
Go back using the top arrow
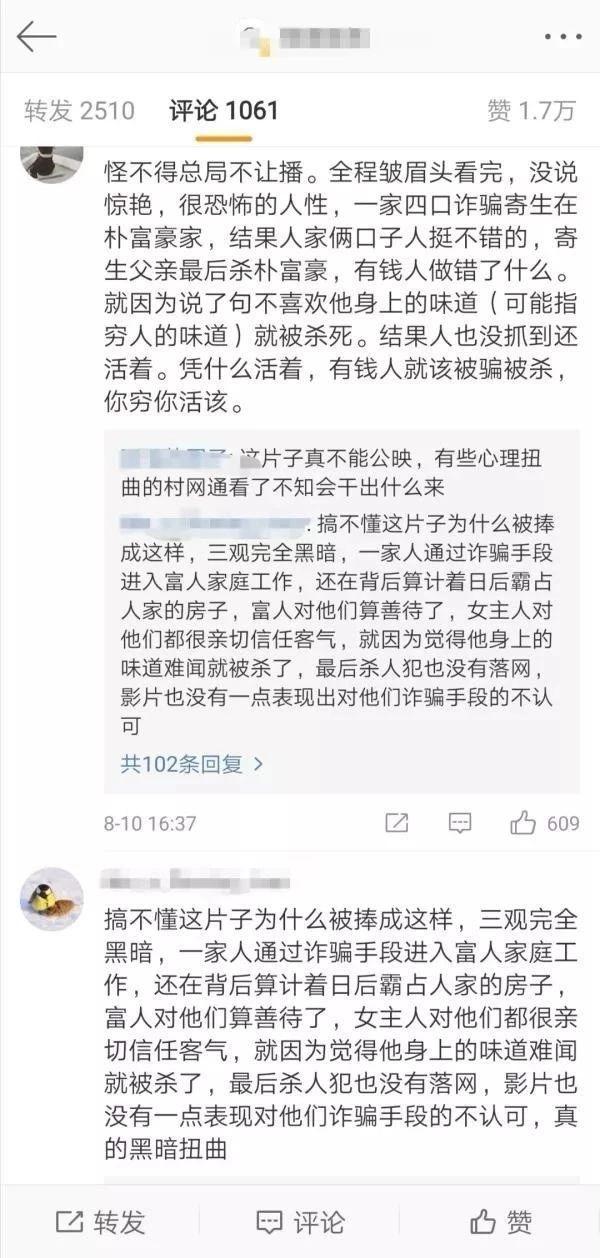click(36, 38)
